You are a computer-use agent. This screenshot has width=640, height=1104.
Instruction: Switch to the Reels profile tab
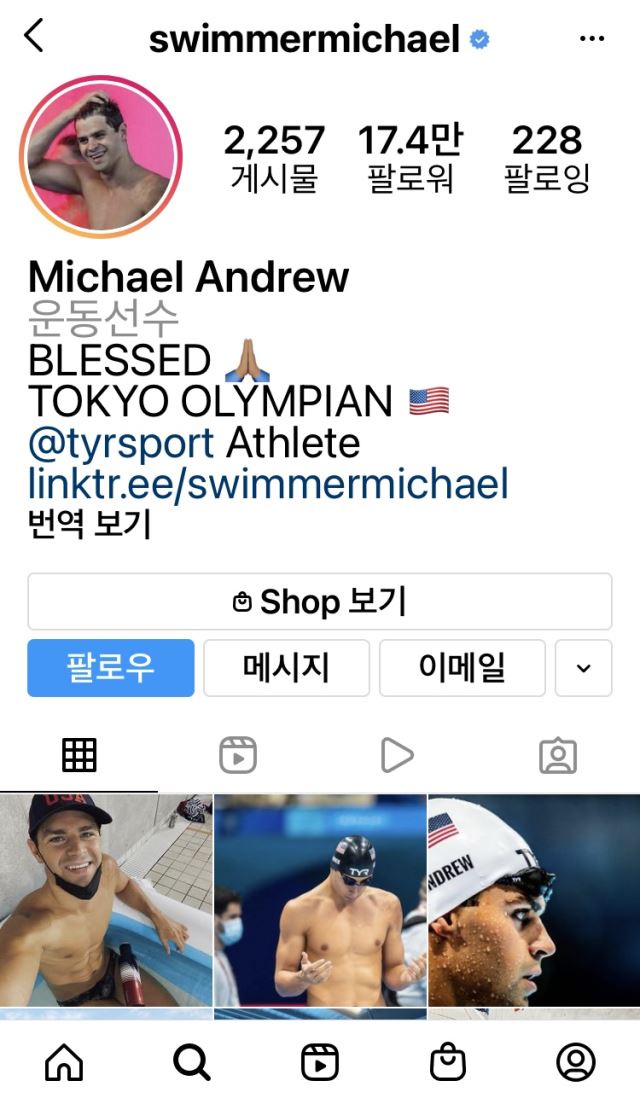pyautogui.click(x=238, y=756)
